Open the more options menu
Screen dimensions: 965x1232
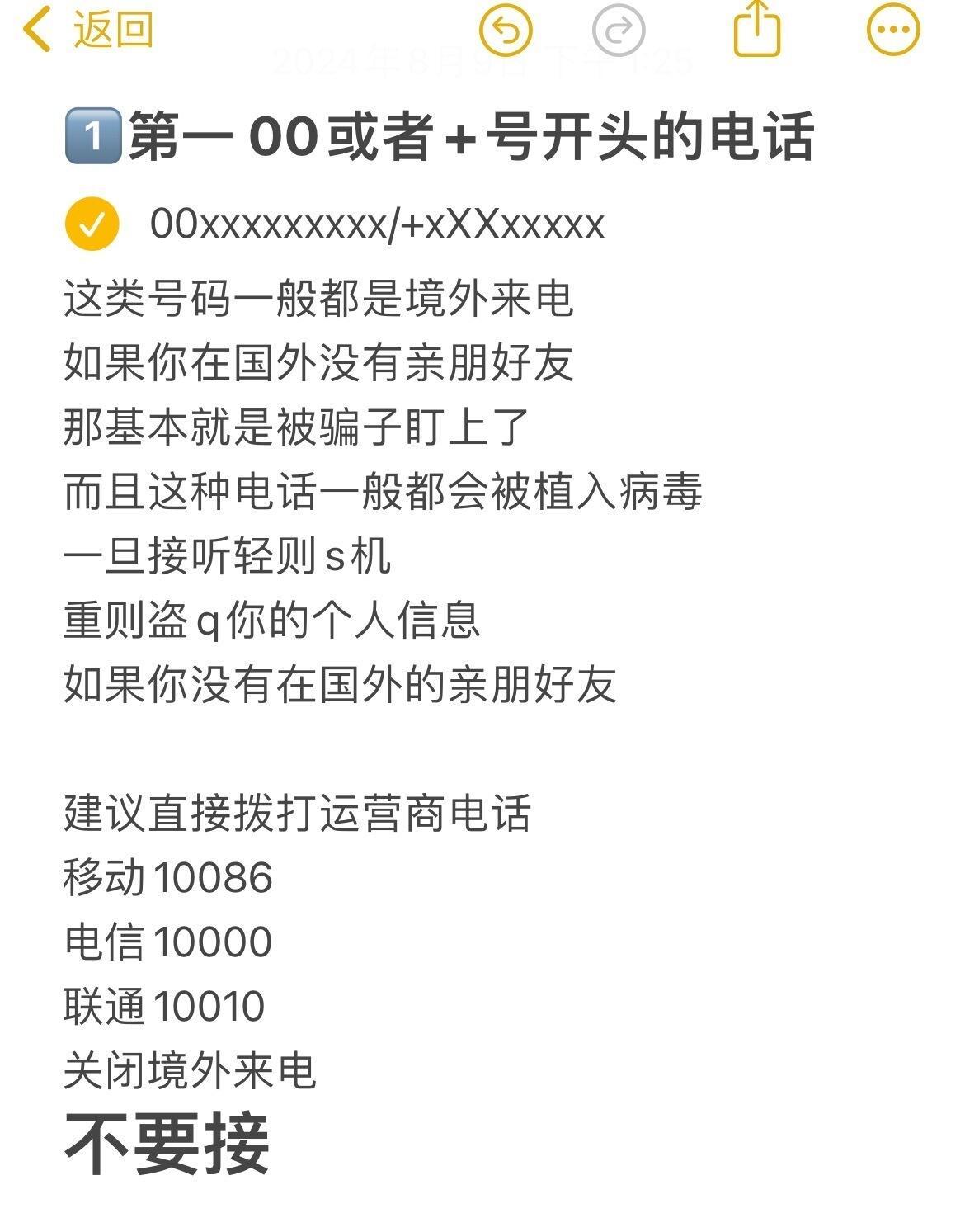[x=893, y=30]
